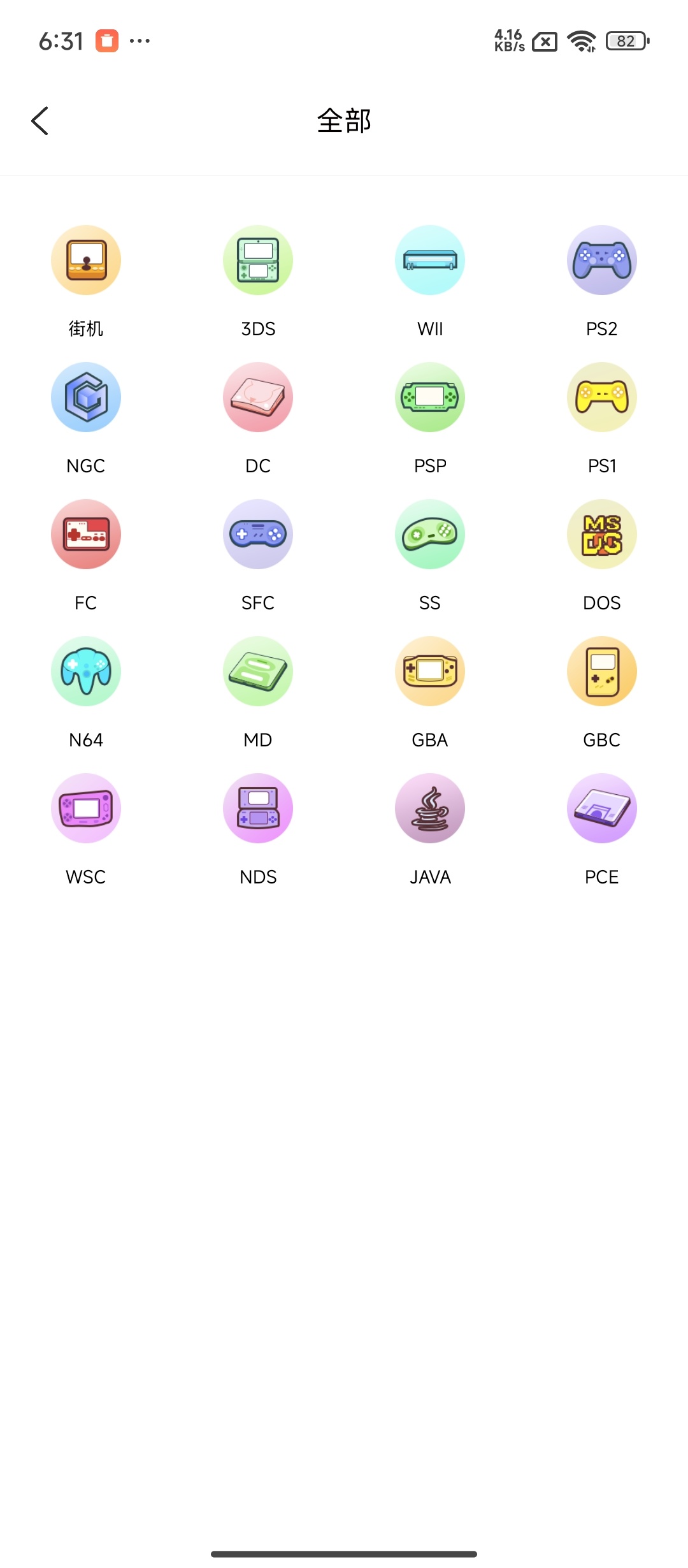Viewport: 688px width, 1568px height.
Task: Open the 街机 arcade category
Action: tap(86, 261)
